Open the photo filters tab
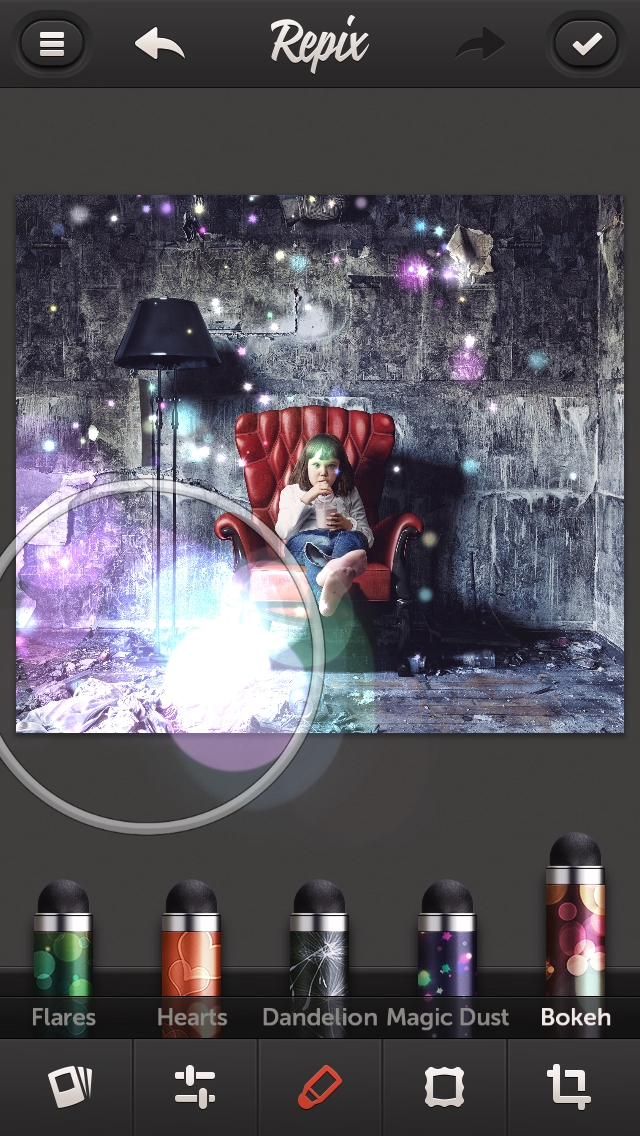The height and width of the screenshot is (1136, 640). point(70,1087)
